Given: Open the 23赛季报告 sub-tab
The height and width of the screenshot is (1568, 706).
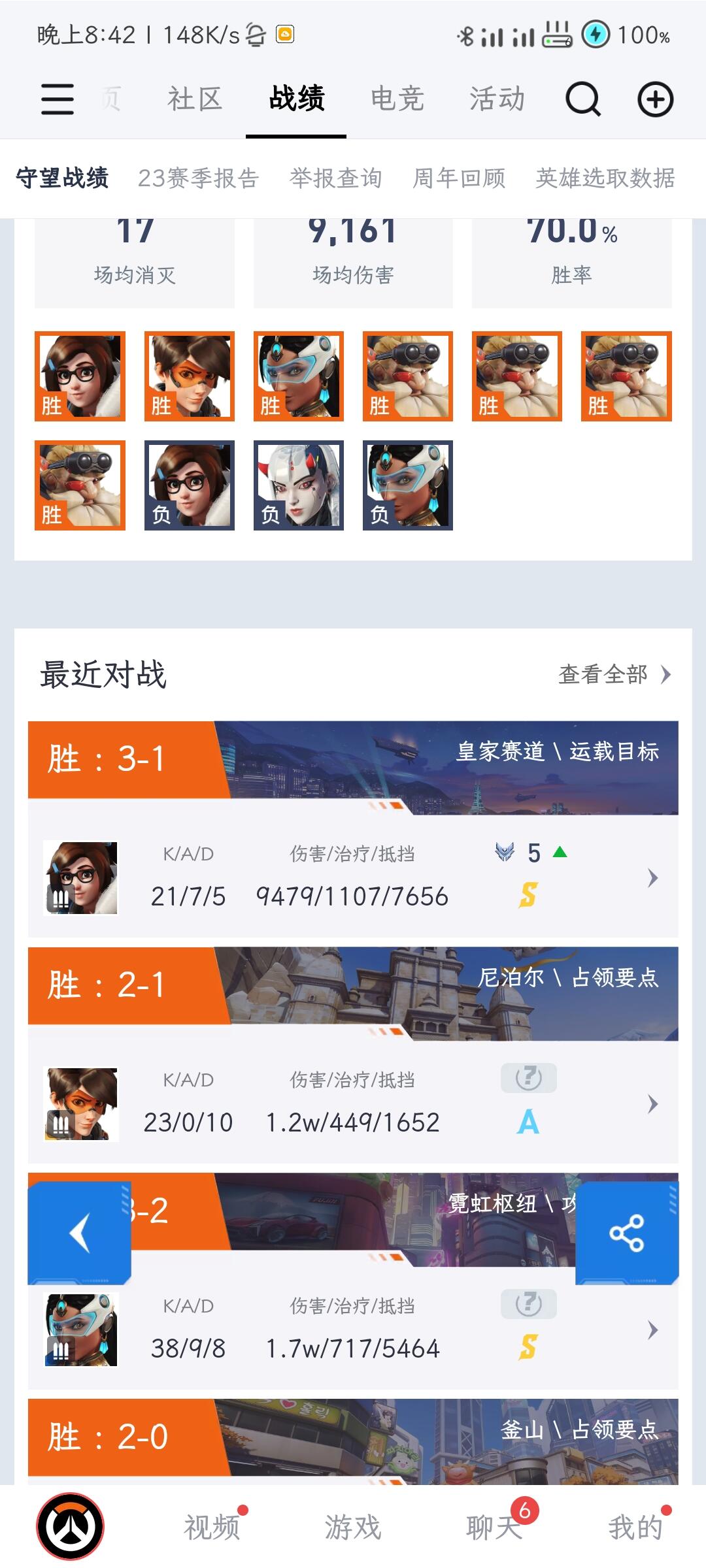Looking at the screenshot, I should coord(199,178).
